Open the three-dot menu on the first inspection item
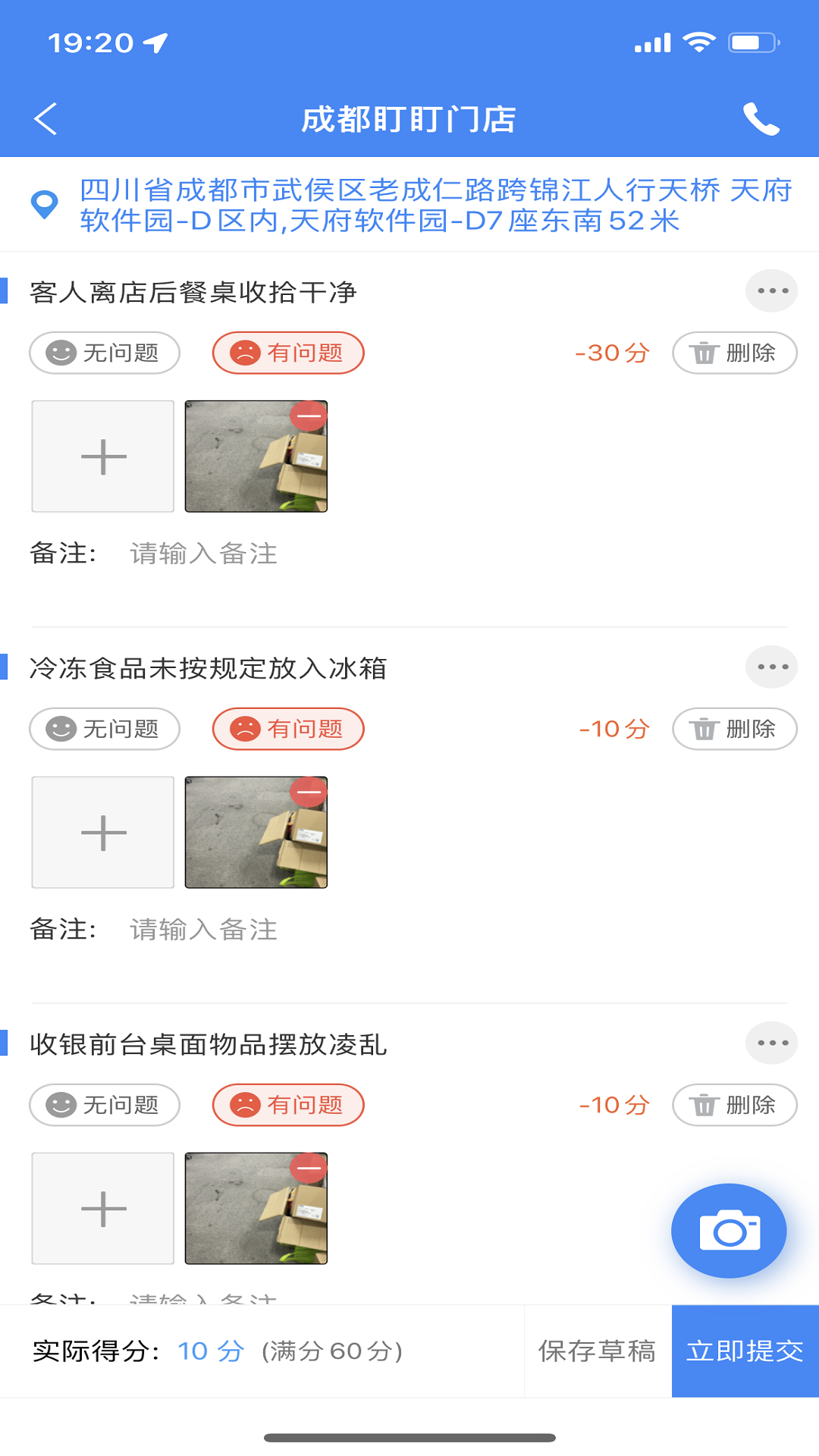 [x=771, y=290]
